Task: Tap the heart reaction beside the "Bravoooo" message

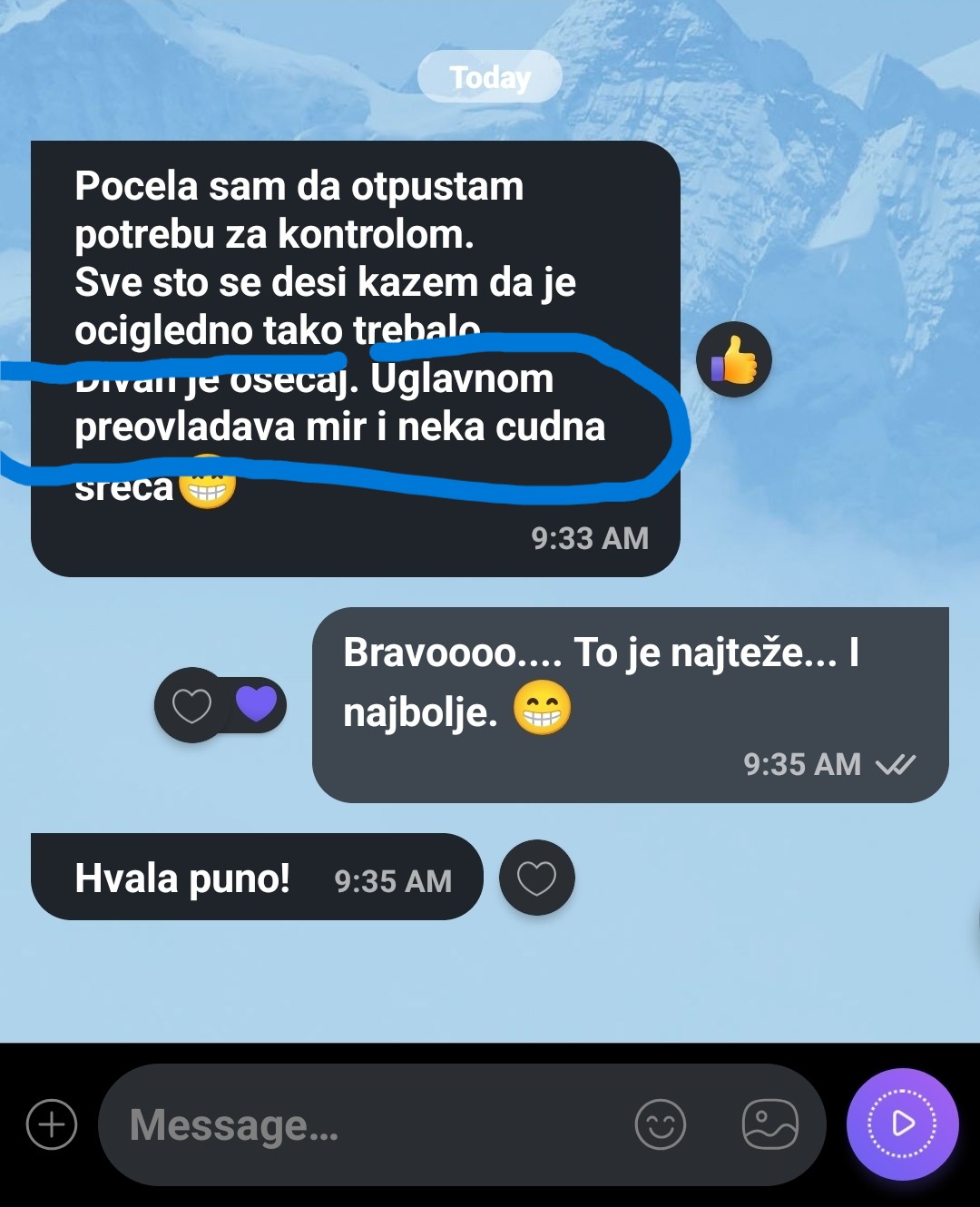Action: coord(192,705)
